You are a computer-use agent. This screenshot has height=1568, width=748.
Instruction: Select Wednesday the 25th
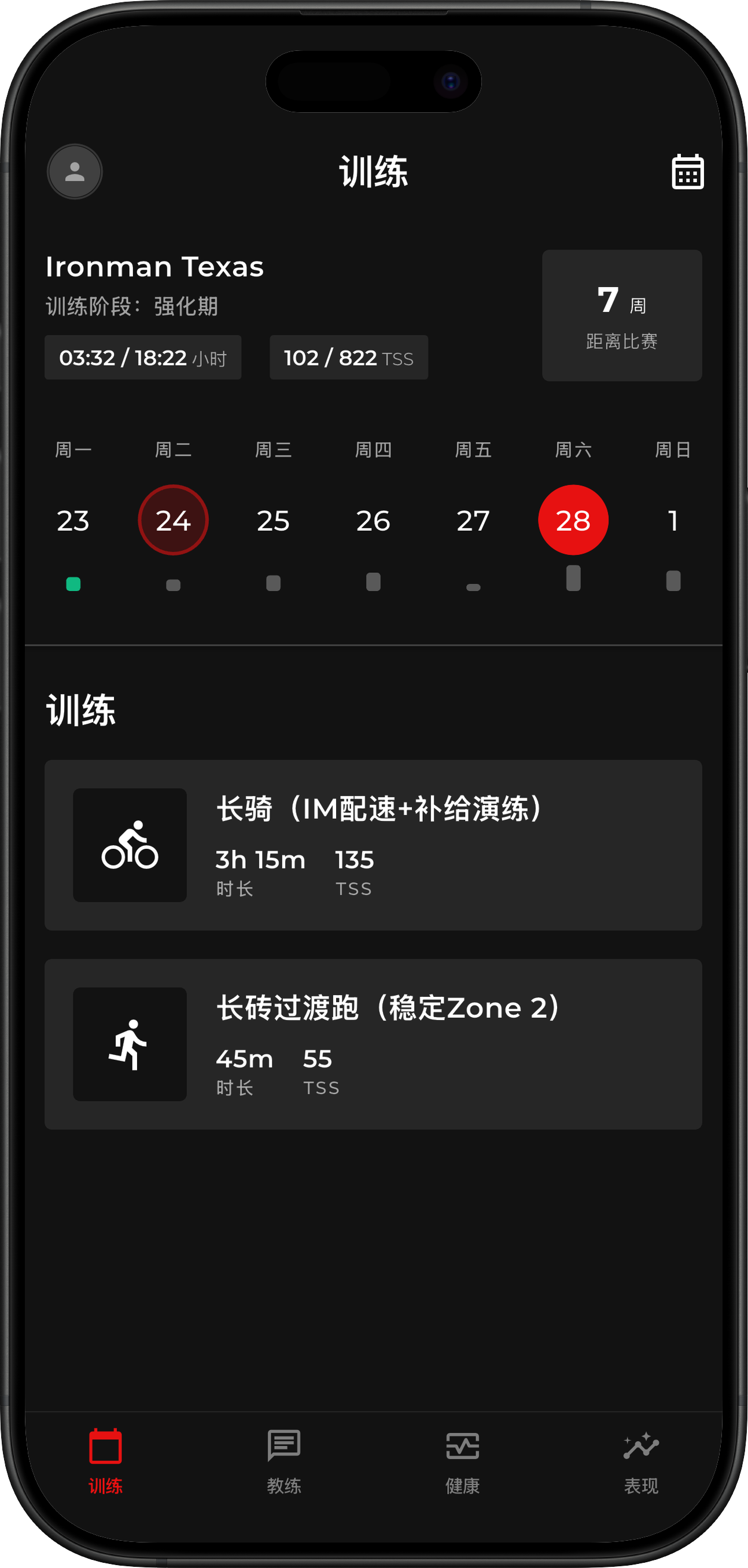(273, 520)
